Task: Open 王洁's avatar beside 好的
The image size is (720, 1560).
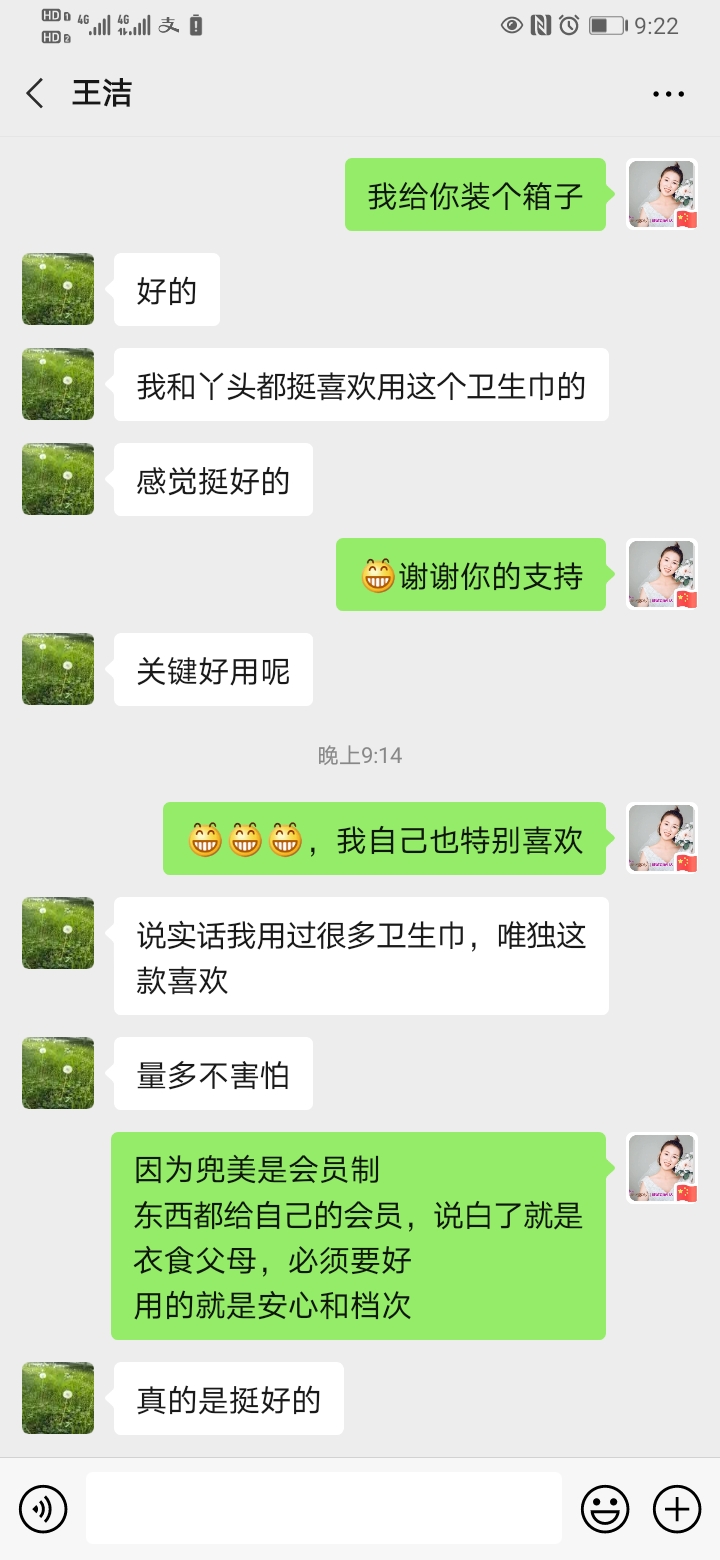Action: pos(58,289)
